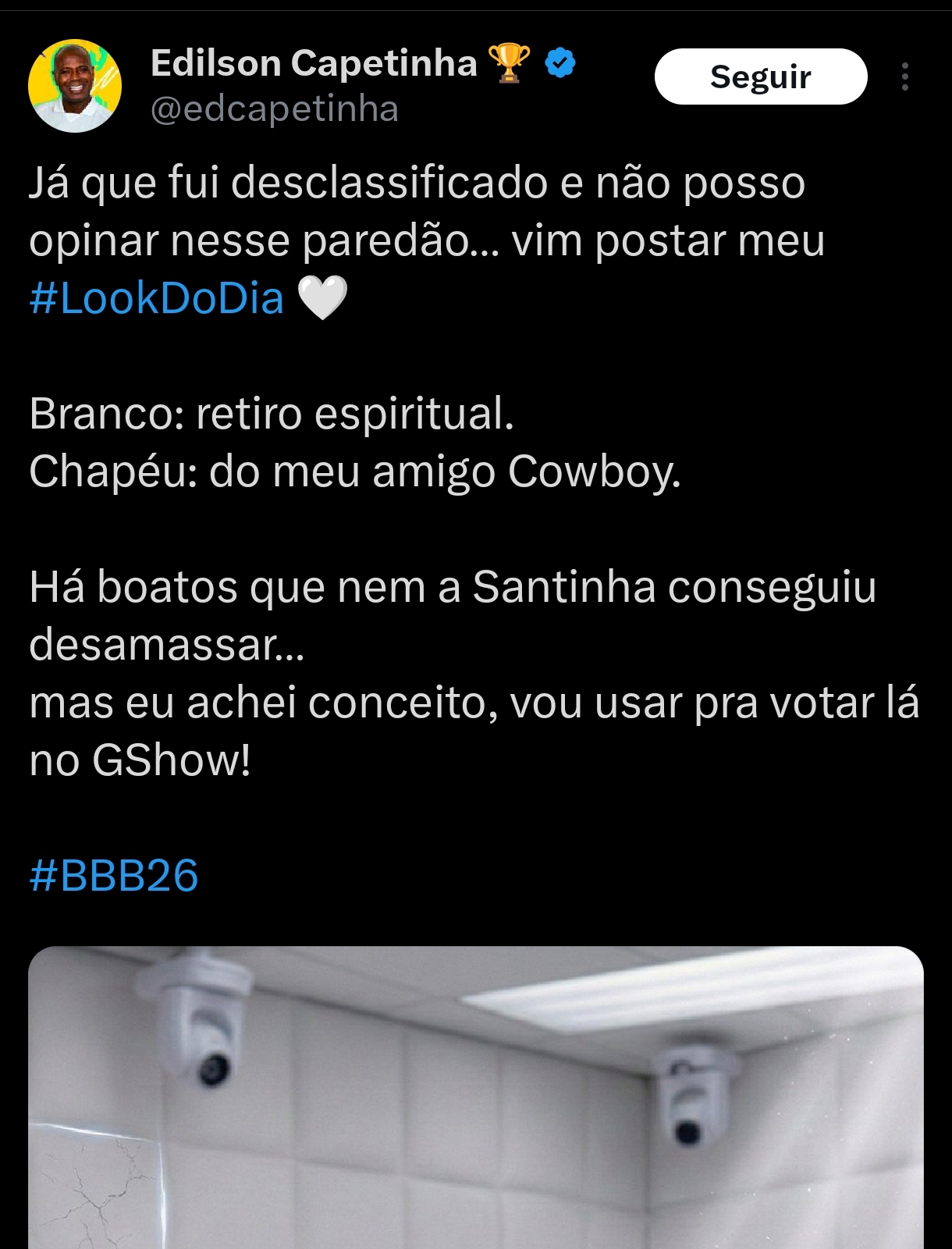952x1249 pixels.
Task: Open the #LookDoDia hashtag
Action: [157, 298]
